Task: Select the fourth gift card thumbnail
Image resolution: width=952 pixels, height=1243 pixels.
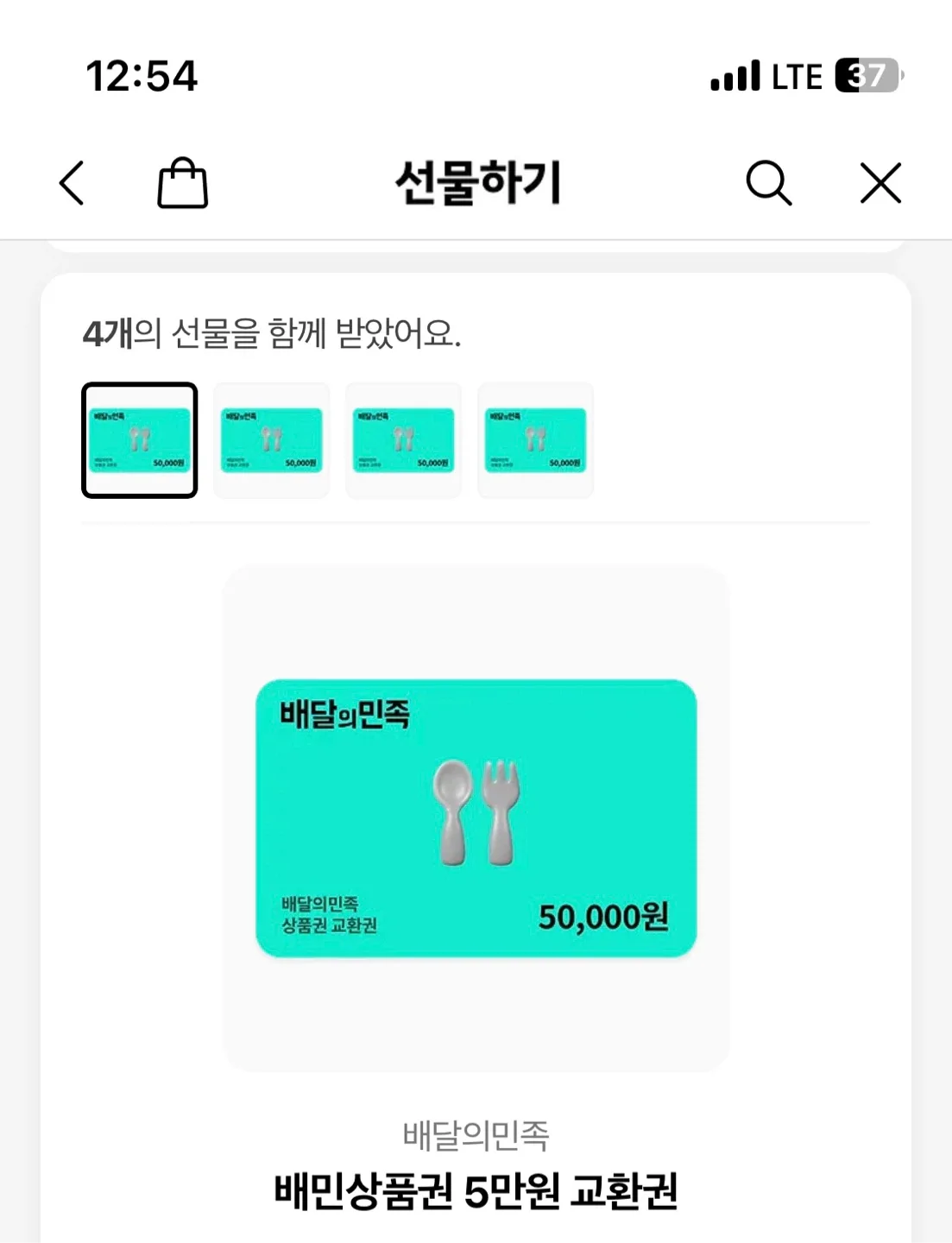Action: (535, 440)
